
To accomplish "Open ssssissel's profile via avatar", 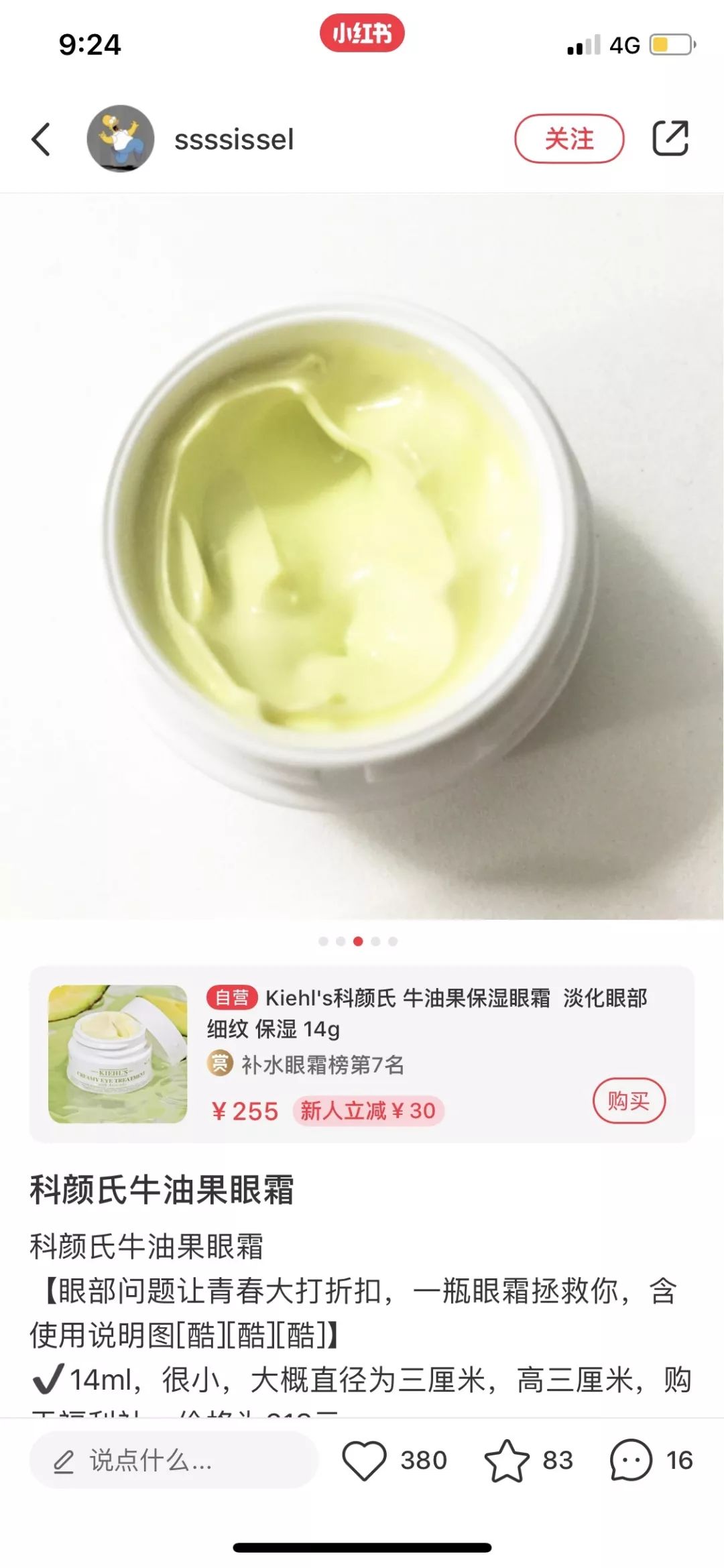I will click(x=121, y=139).
